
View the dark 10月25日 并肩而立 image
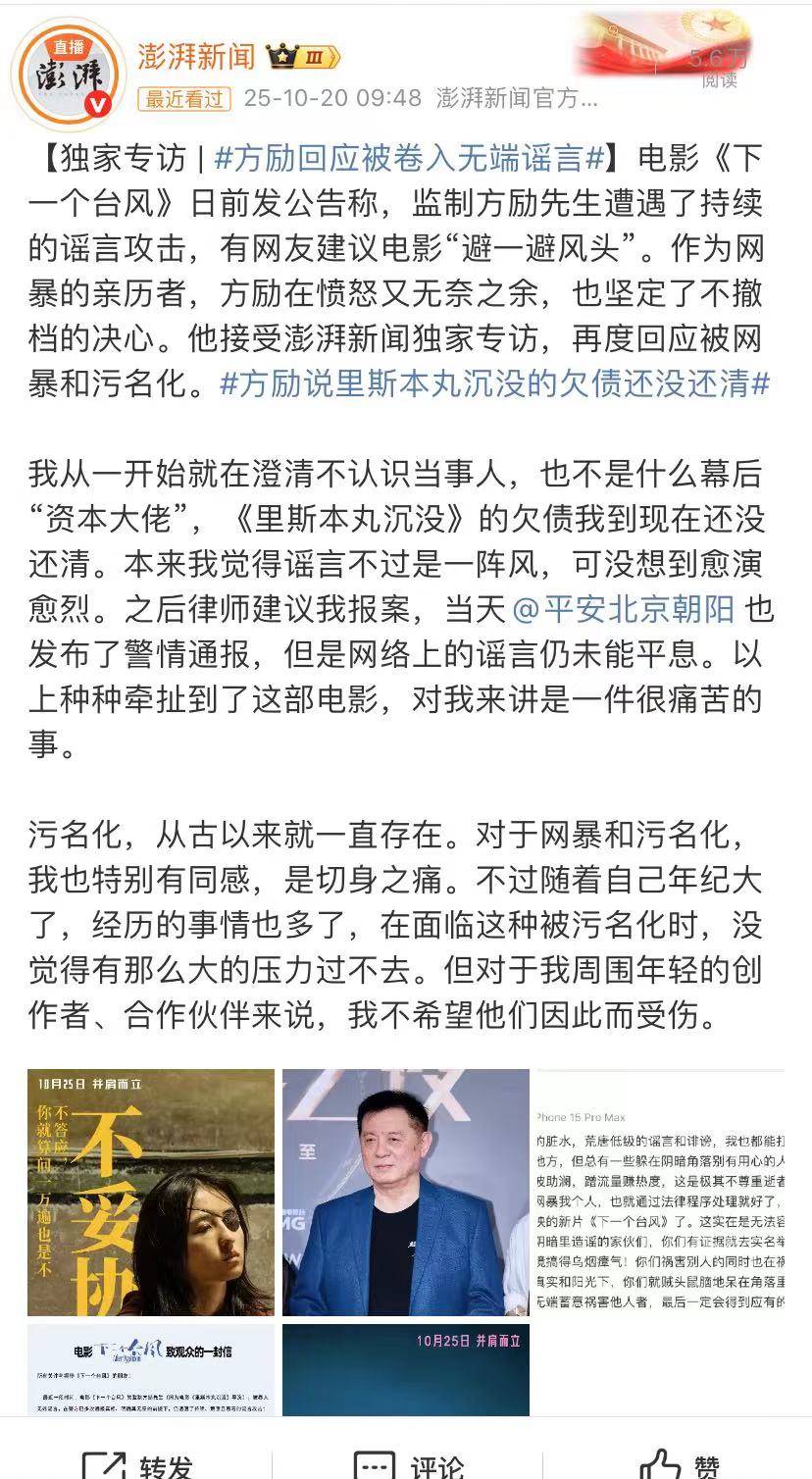pos(405,1369)
